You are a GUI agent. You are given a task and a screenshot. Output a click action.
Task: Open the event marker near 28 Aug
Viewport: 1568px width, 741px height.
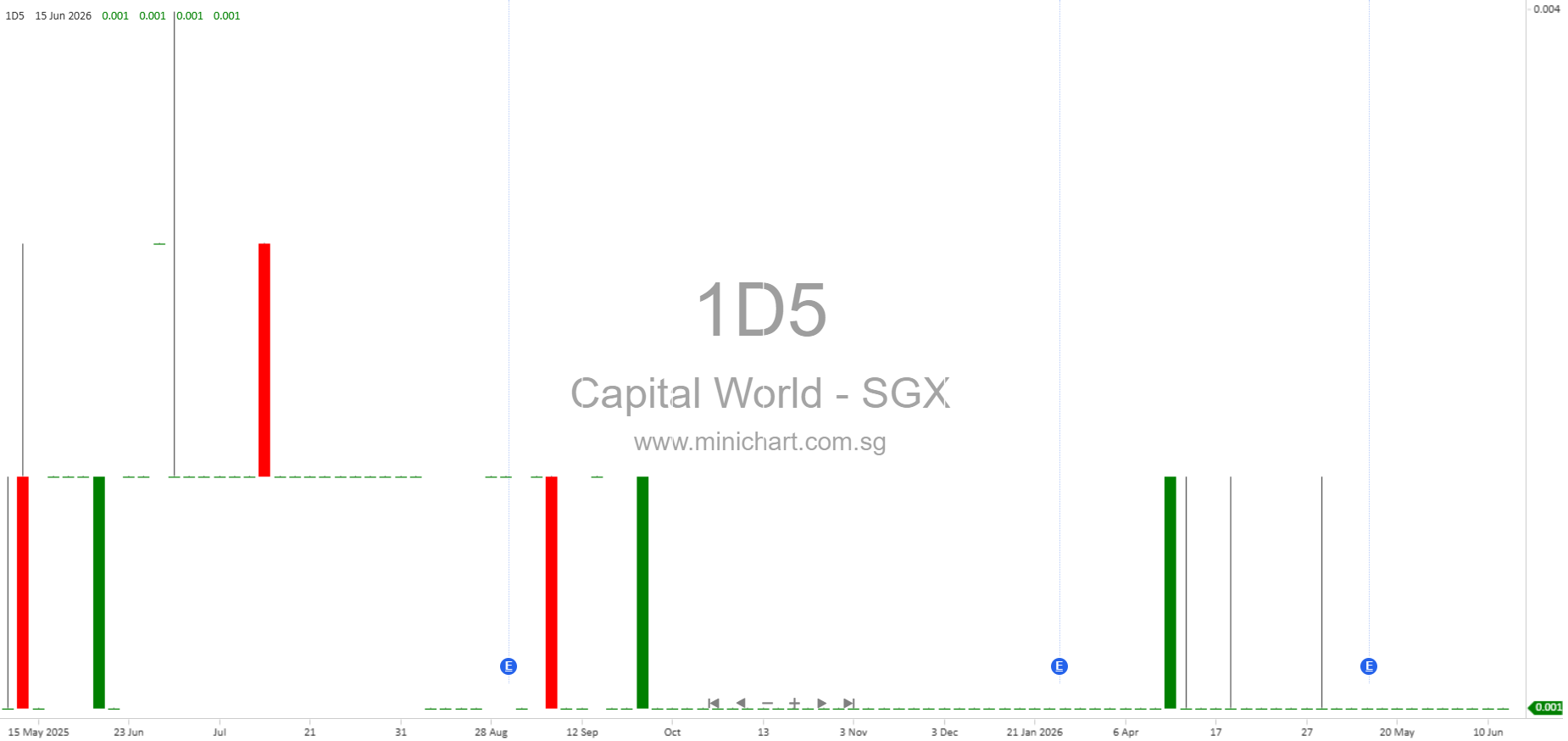click(509, 666)
